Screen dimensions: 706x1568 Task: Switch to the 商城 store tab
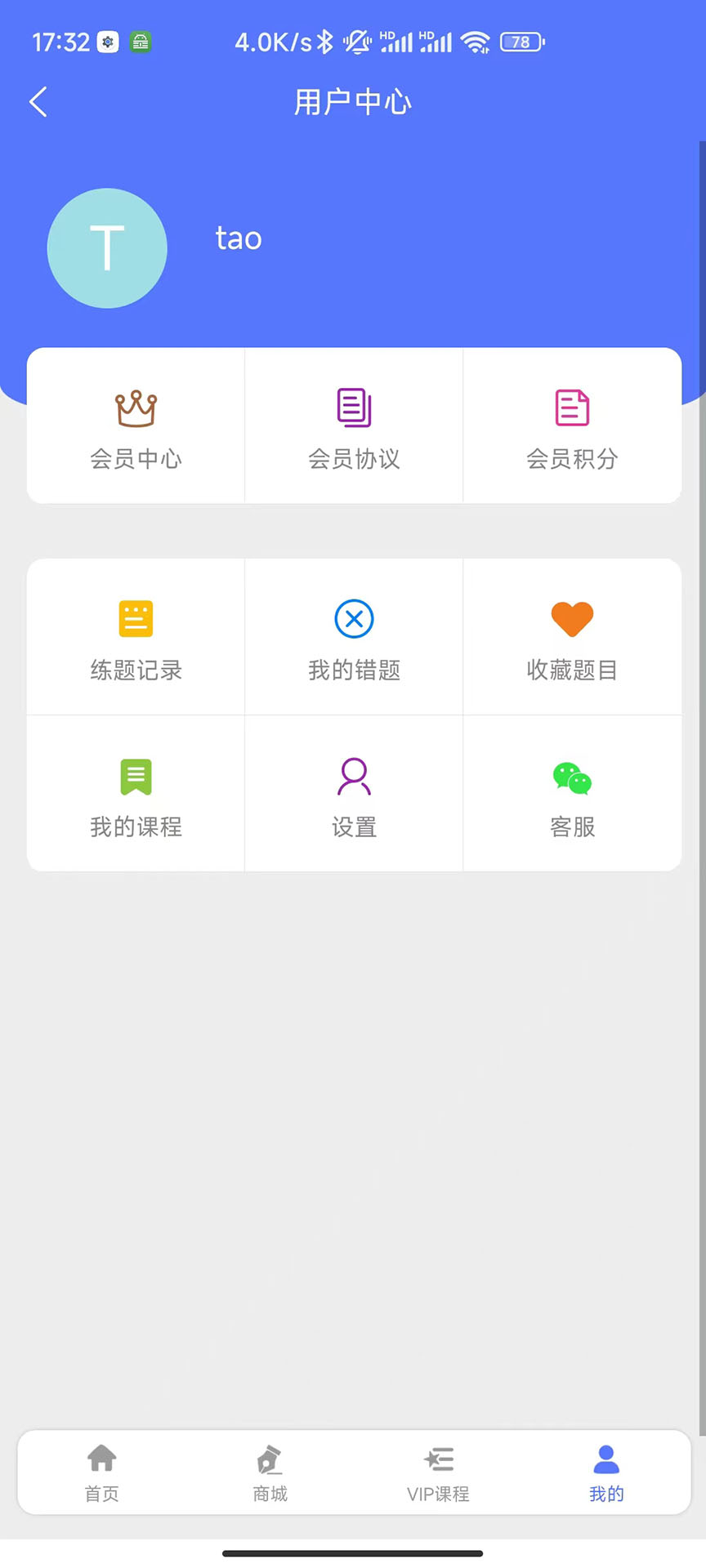[270, 1472]
